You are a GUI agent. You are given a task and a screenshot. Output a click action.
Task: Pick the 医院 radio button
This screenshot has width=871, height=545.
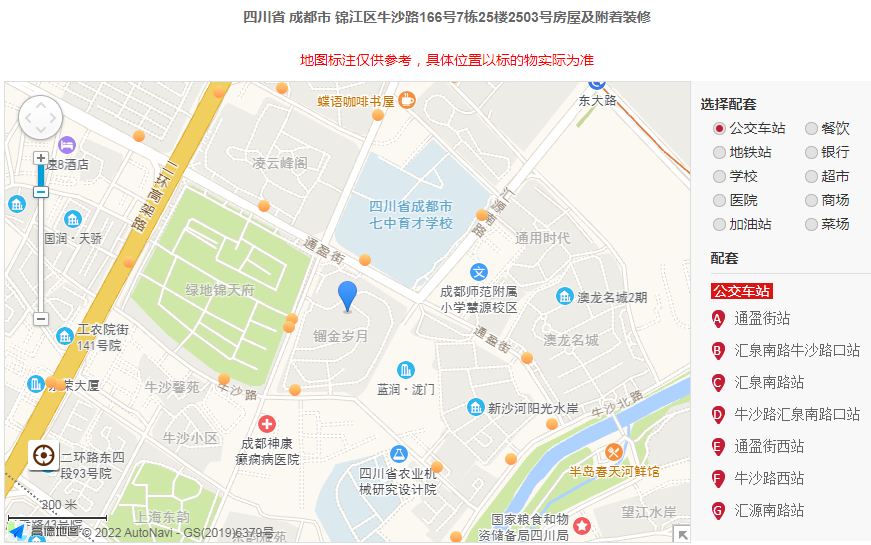click(x=719, y=201)
